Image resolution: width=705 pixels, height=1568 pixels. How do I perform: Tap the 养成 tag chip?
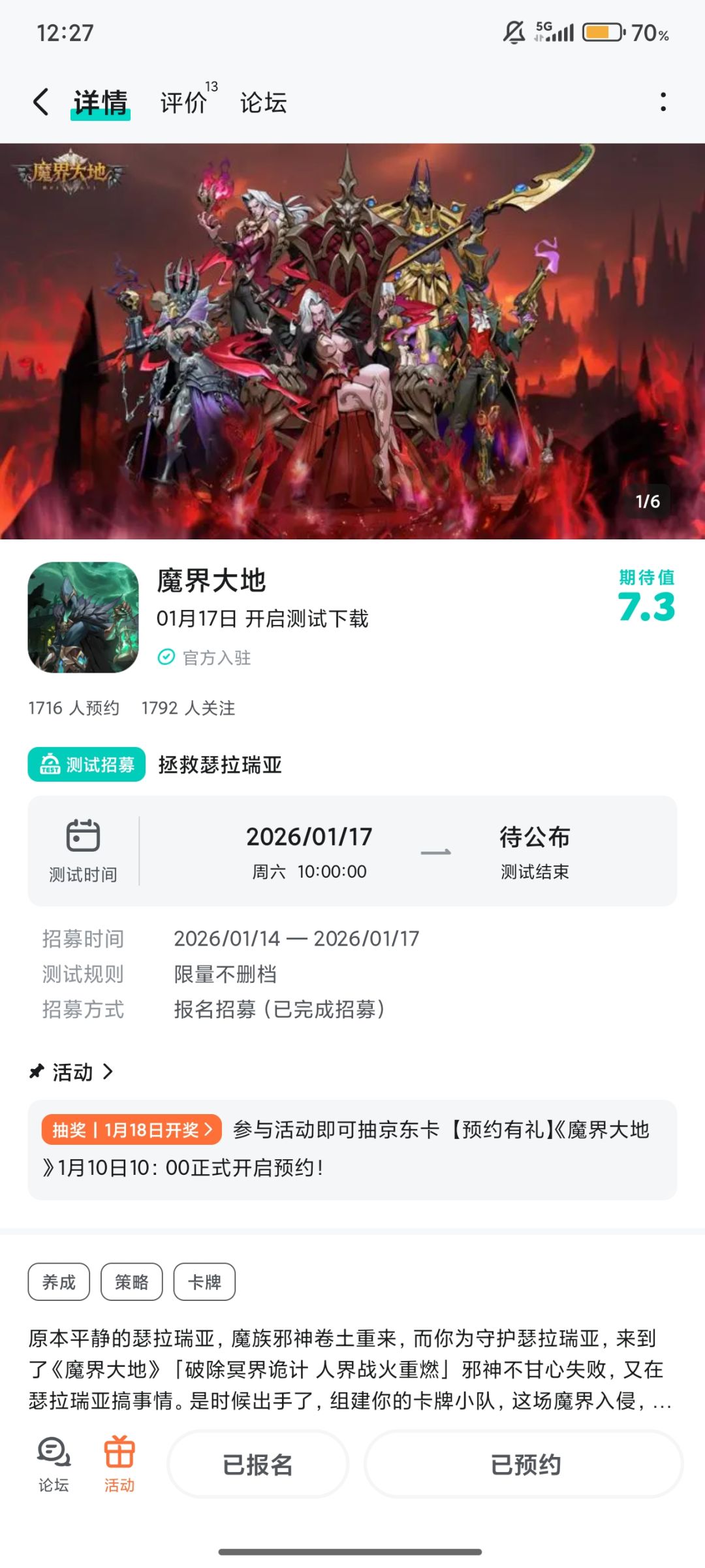59,1282
